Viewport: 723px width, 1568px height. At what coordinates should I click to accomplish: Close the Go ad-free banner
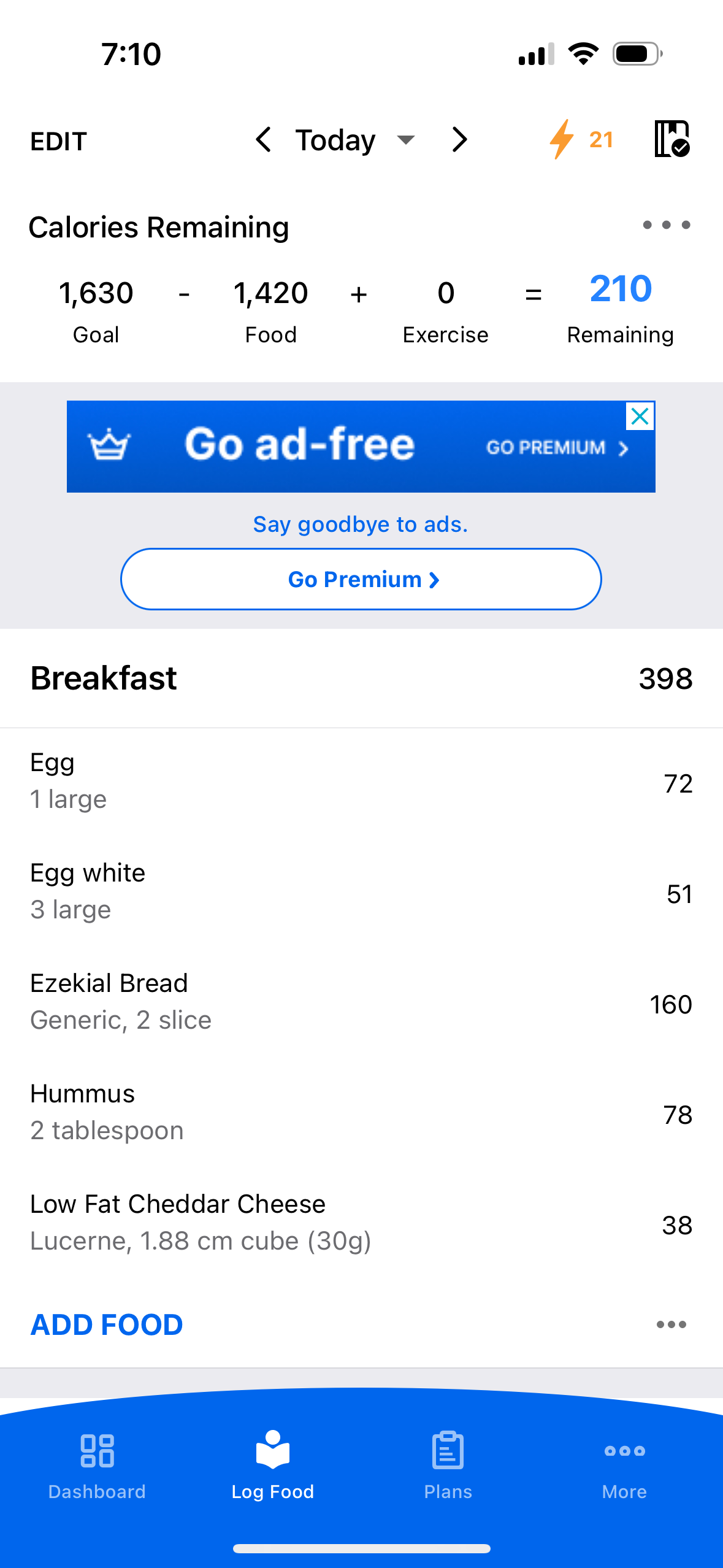(x=640, y=417)
